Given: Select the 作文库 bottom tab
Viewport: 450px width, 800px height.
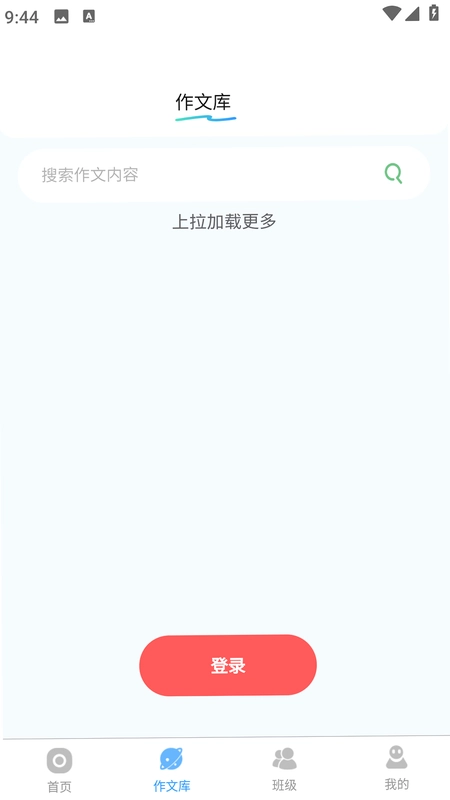Looking at the screenshot, I should click(172, 770).
